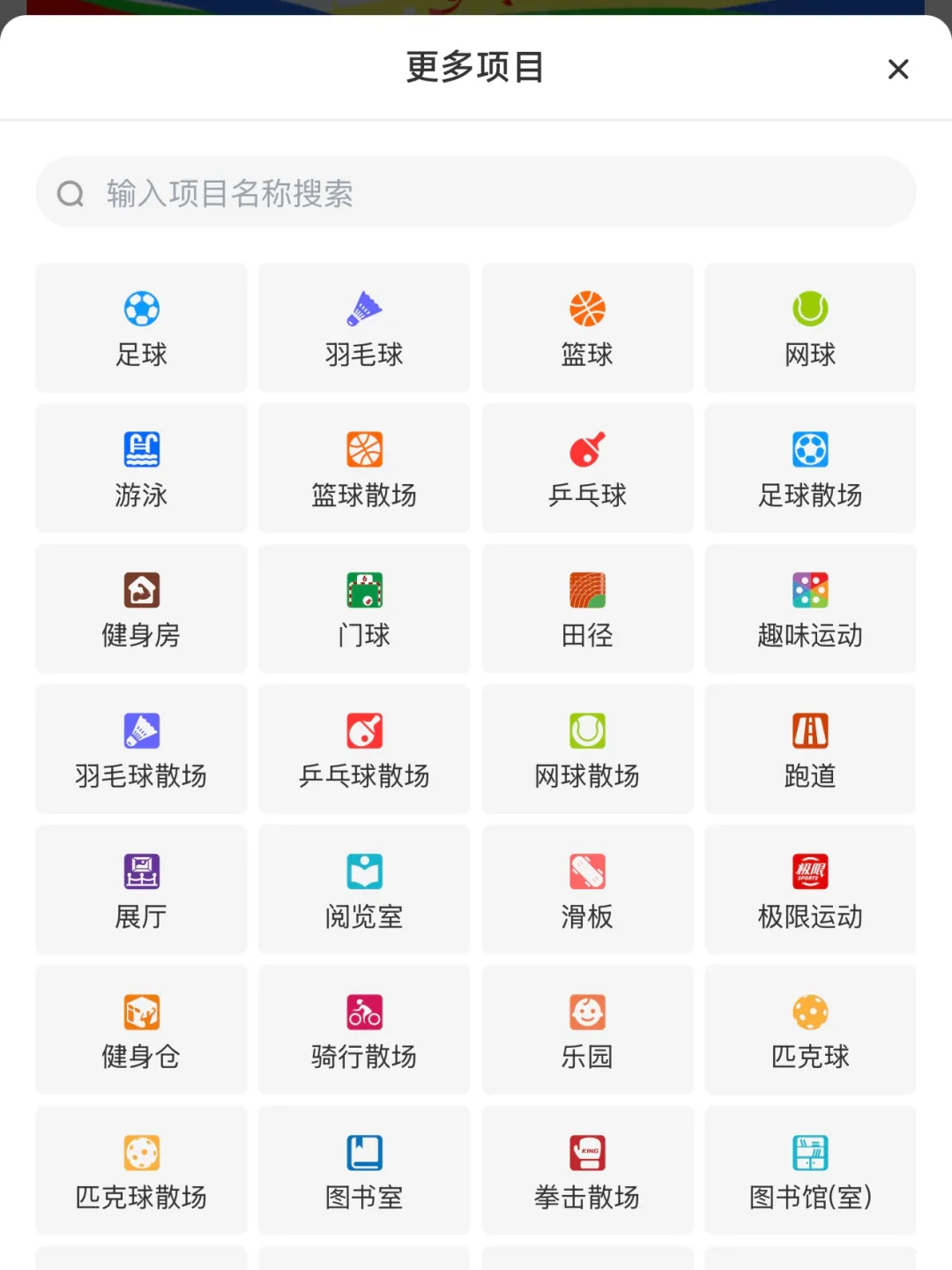The height and width of the screenshot is (1270, 952).
Task: Pick 跑道 from the grid
Action: click(810, 750)
